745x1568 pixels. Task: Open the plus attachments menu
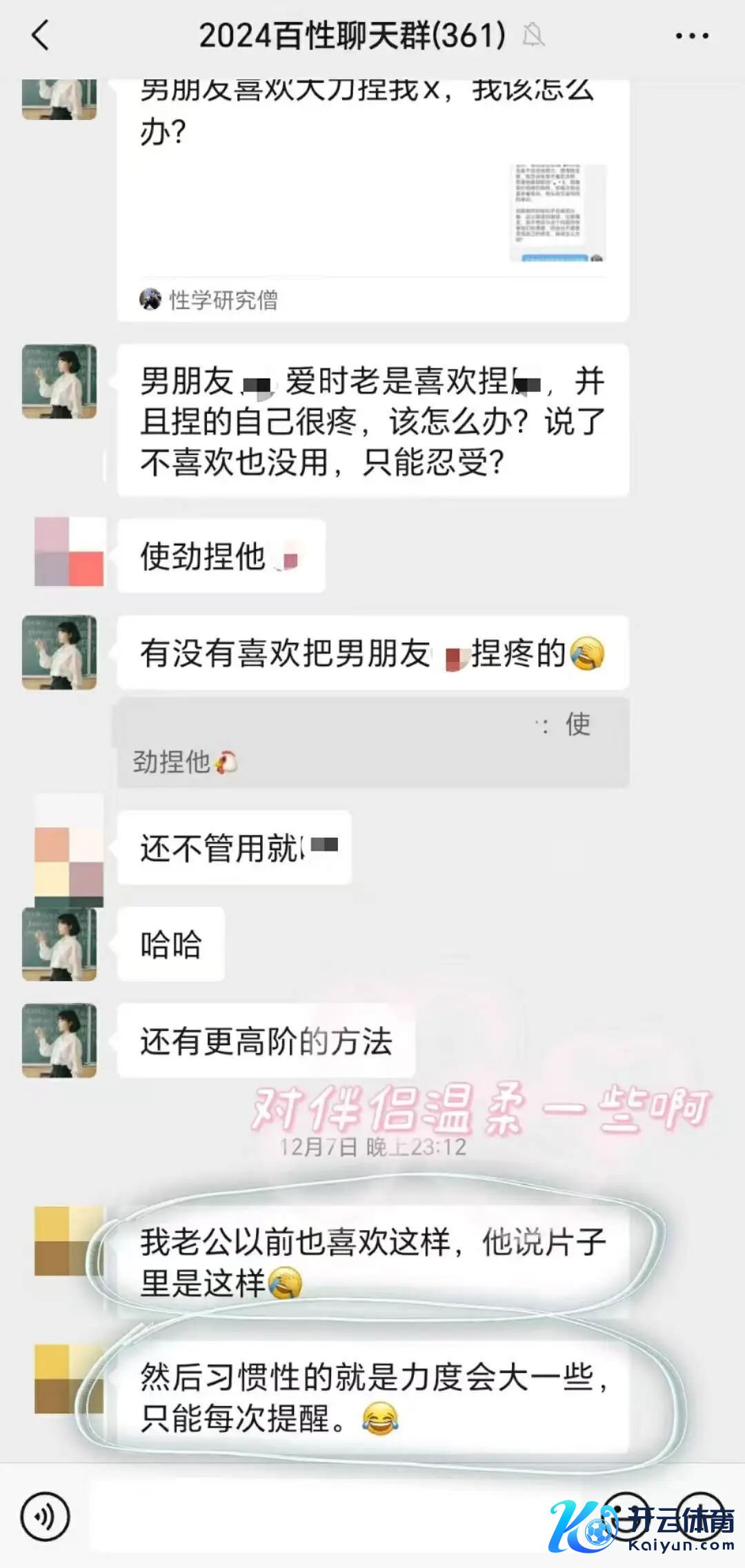pyautogui.click(x=699, y=1516)
